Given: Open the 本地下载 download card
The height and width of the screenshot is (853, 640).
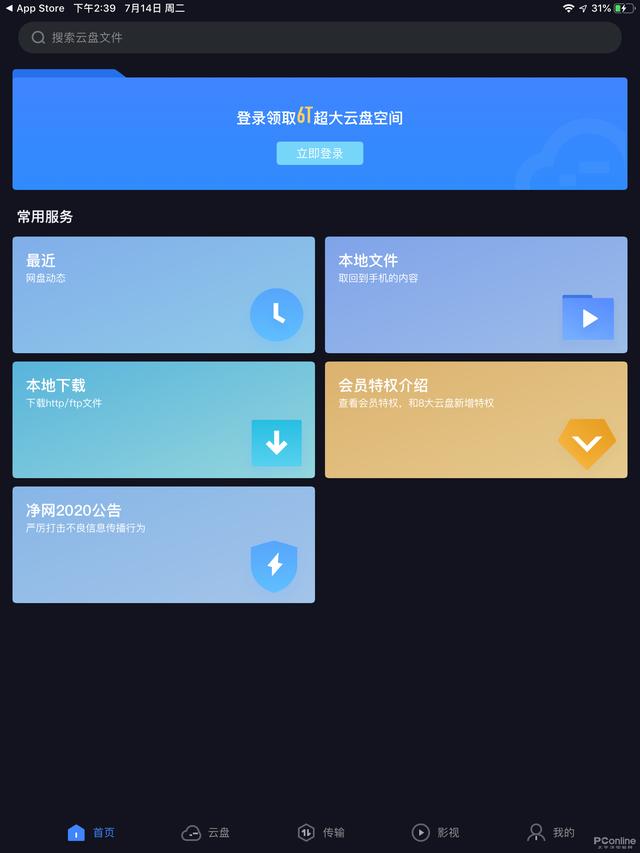Looking at the screenshot, I should point(163,420).
